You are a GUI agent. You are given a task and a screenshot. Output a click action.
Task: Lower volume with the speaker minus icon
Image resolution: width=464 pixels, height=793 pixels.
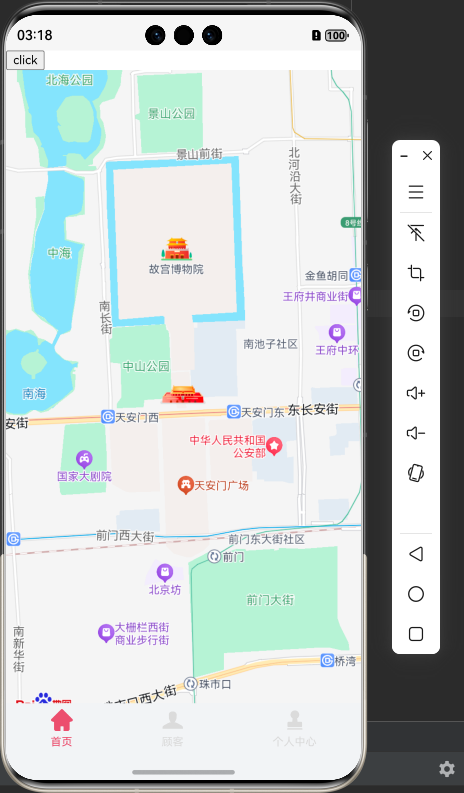(x=416, y=433)
